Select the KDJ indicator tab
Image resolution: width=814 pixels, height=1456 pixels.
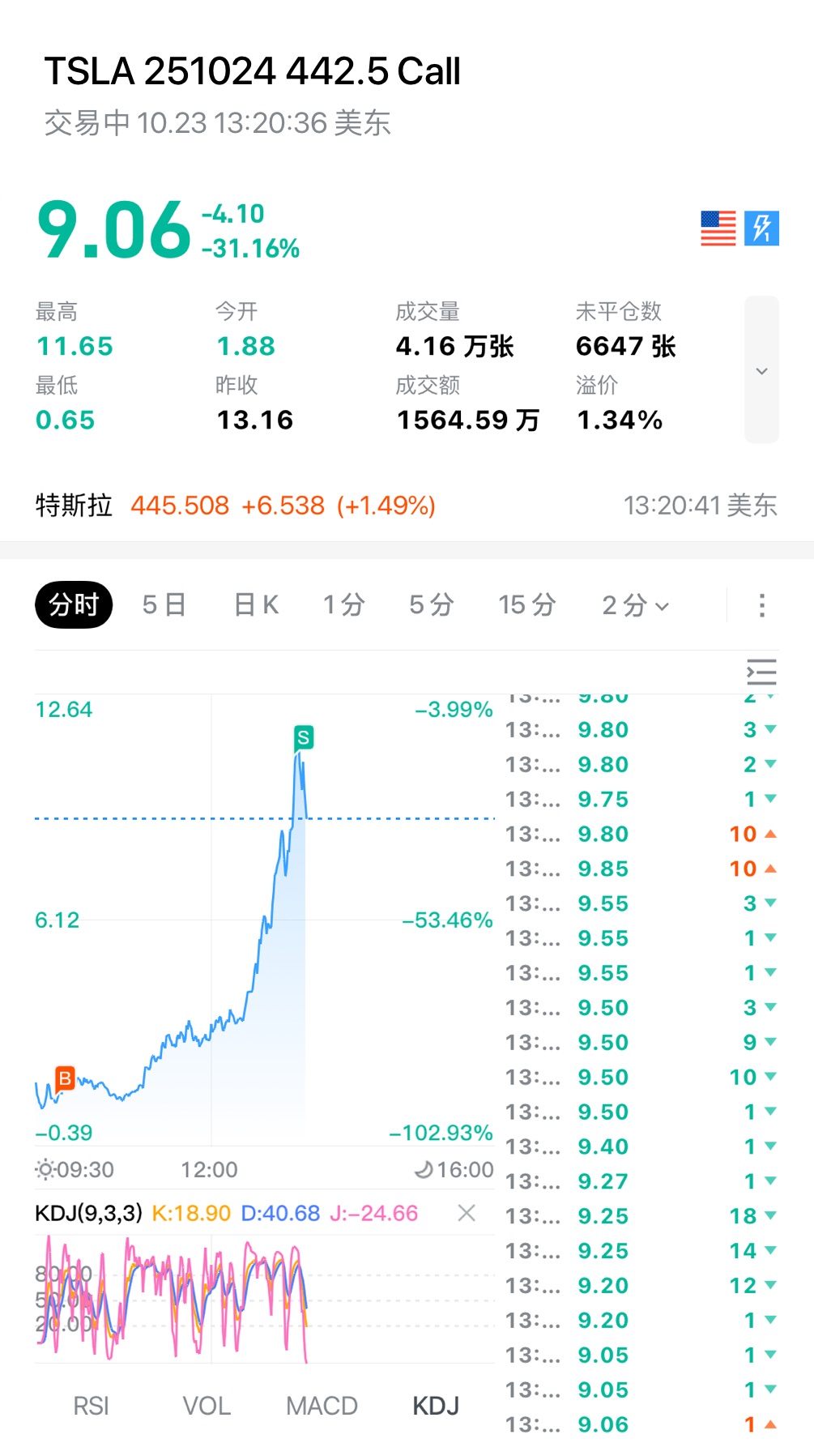[436, 1406]
